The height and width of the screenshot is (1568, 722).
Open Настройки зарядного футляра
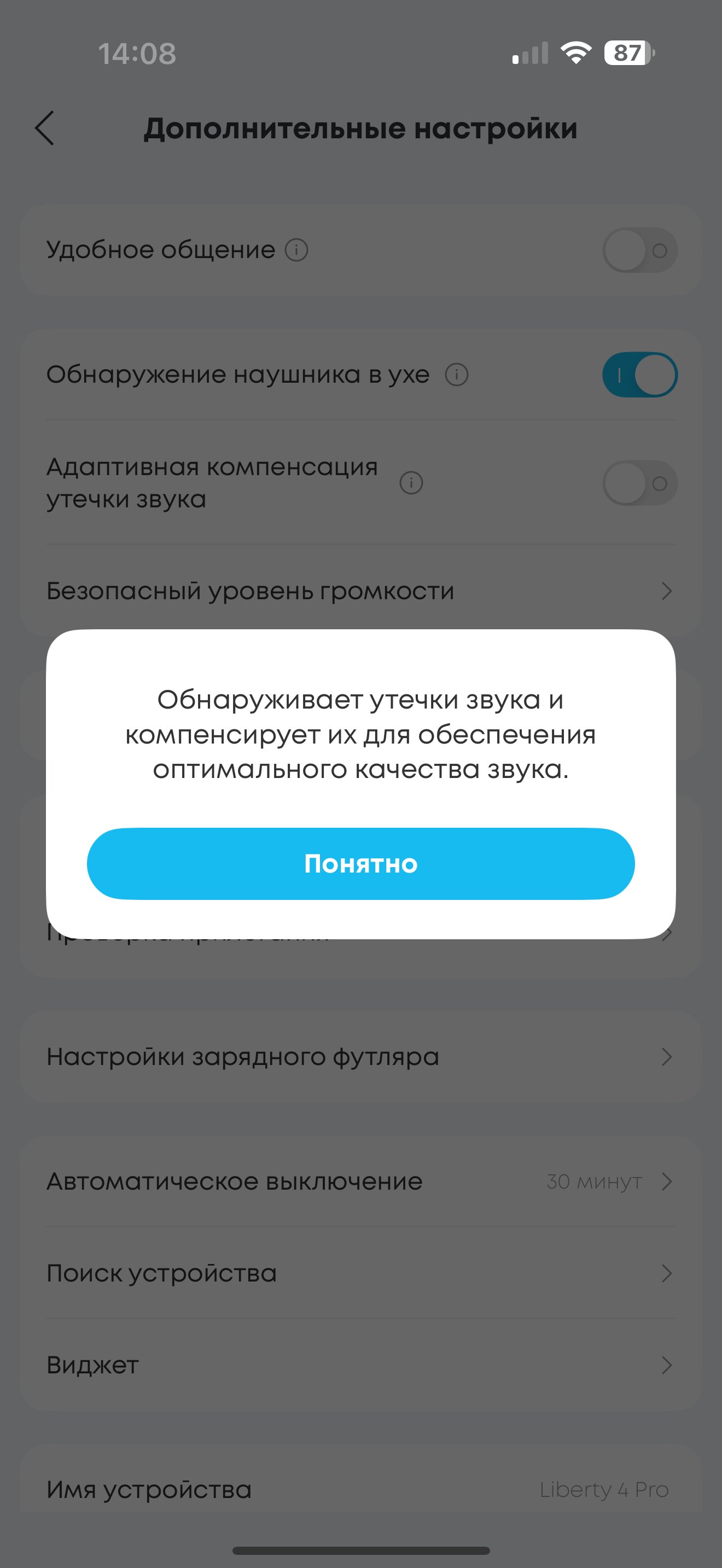360,1057
